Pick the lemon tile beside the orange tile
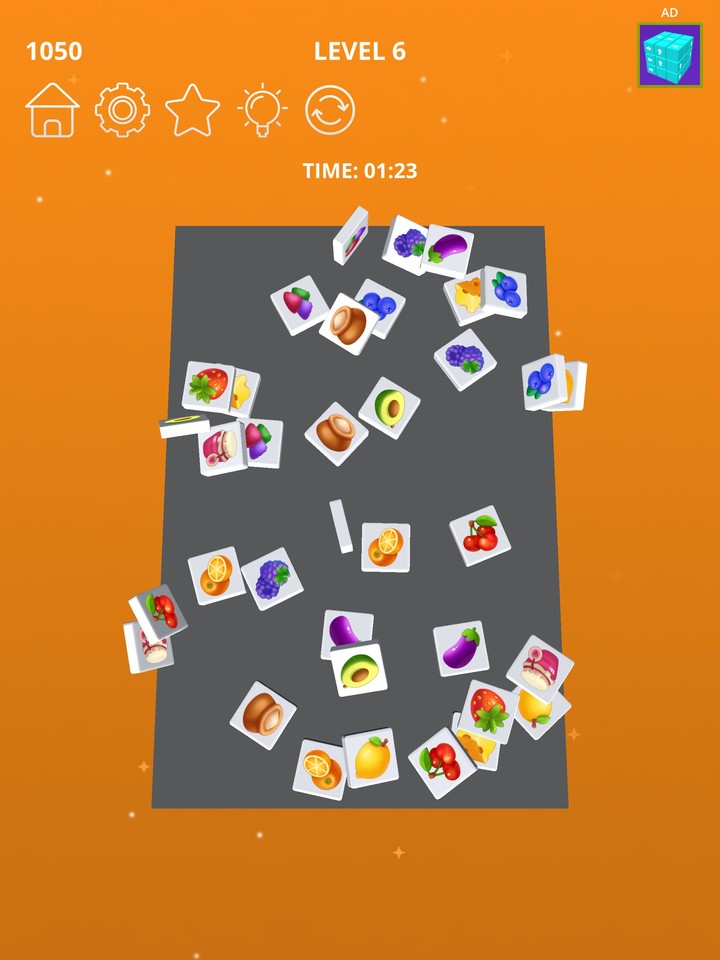720x960 pixels. (x=372, y=758)
